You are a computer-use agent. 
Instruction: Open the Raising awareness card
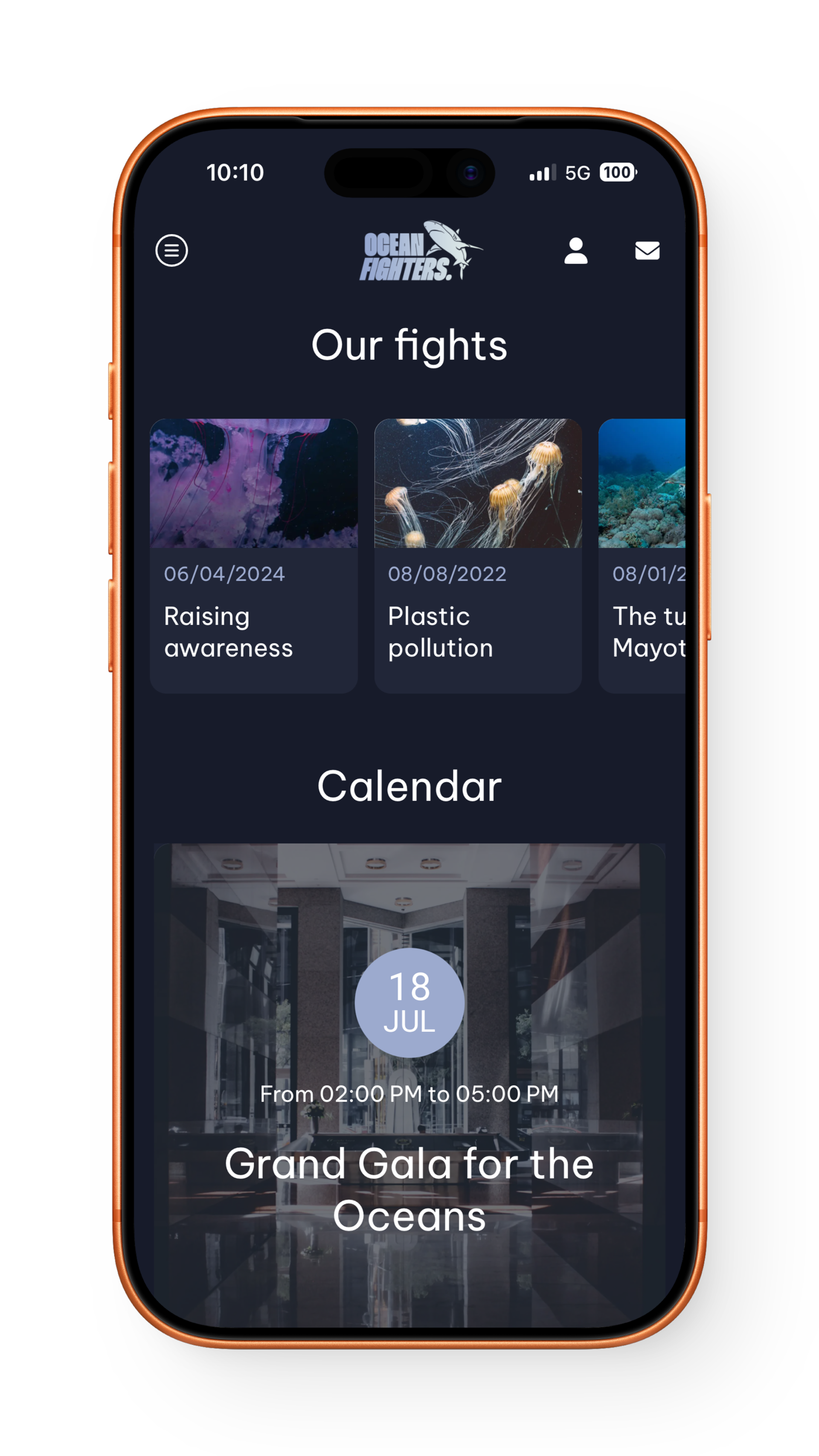coord(253,555)
